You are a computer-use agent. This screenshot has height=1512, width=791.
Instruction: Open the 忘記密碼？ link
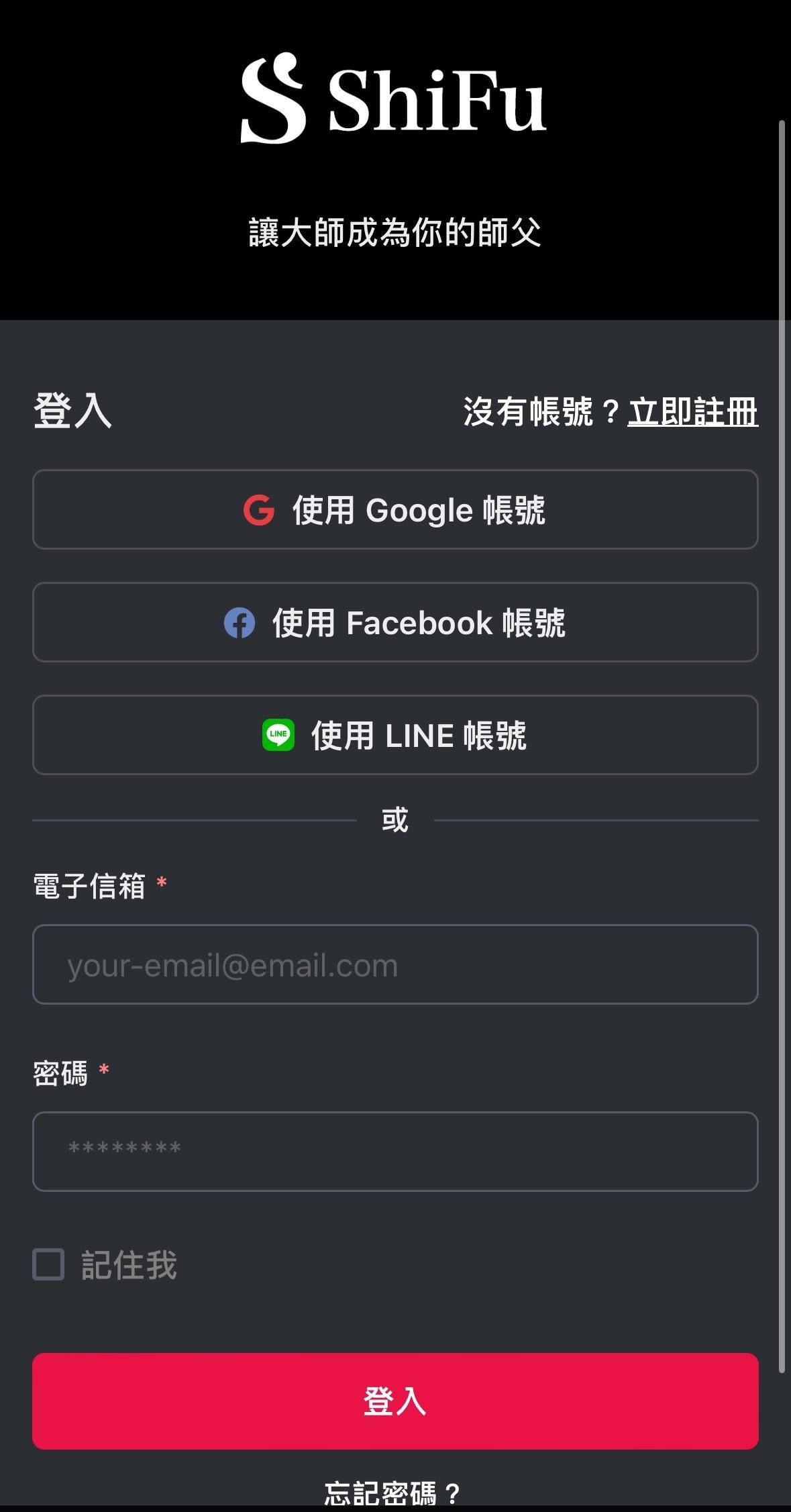(x=393, y=1494)
